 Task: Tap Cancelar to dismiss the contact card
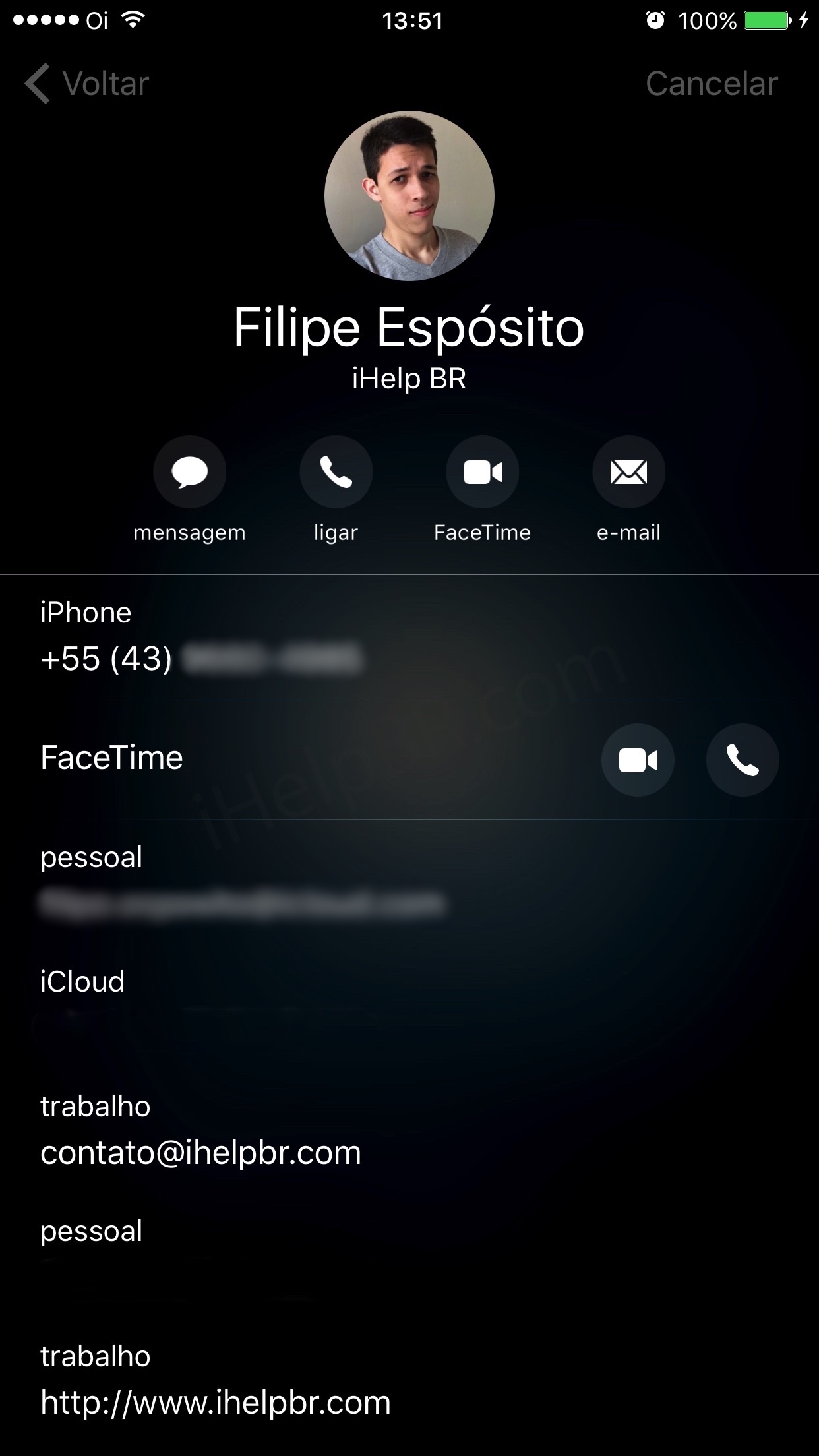pyautogui.click(x=711, y=84)
